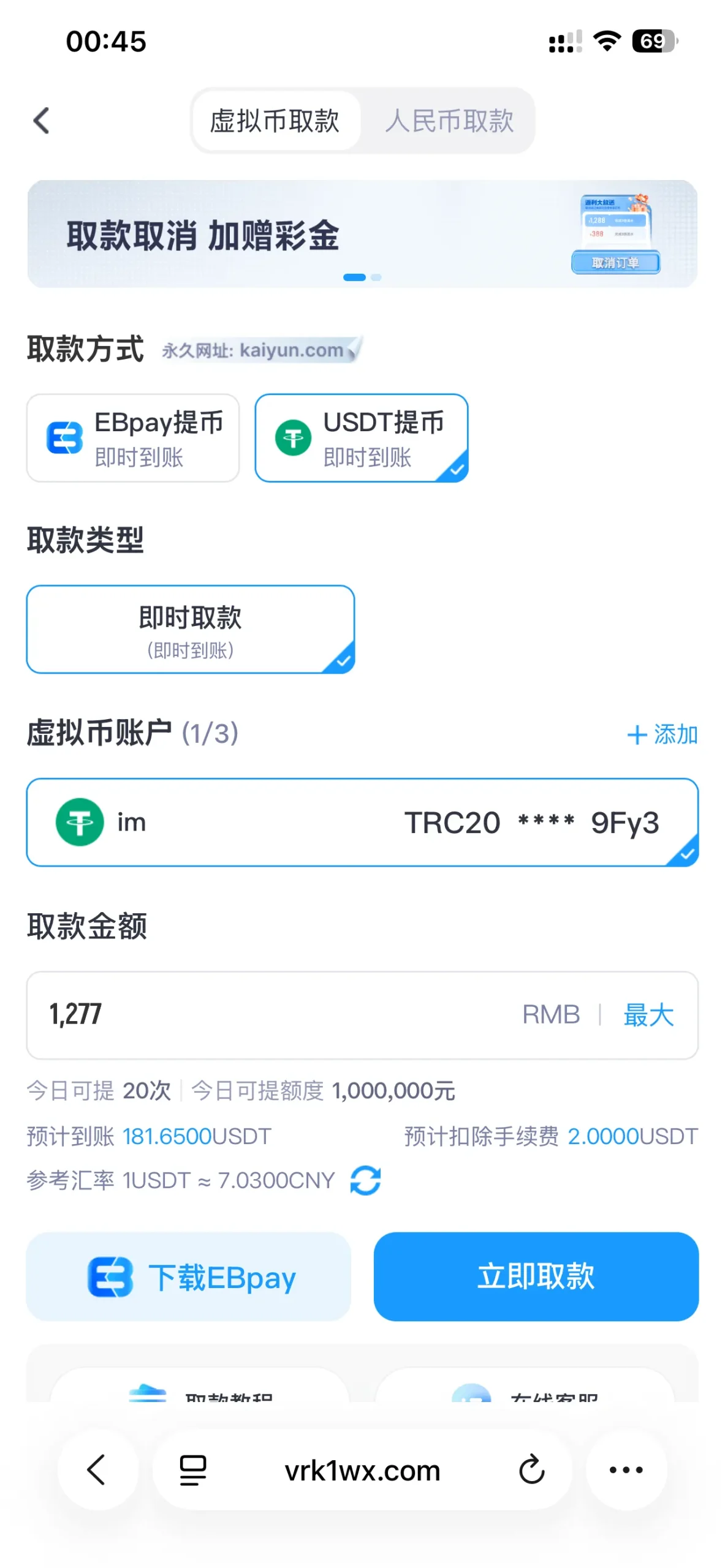Select the TRC20 account ending 9Fy3
The height and width of the screenshot is (1568, 725).
362,822
